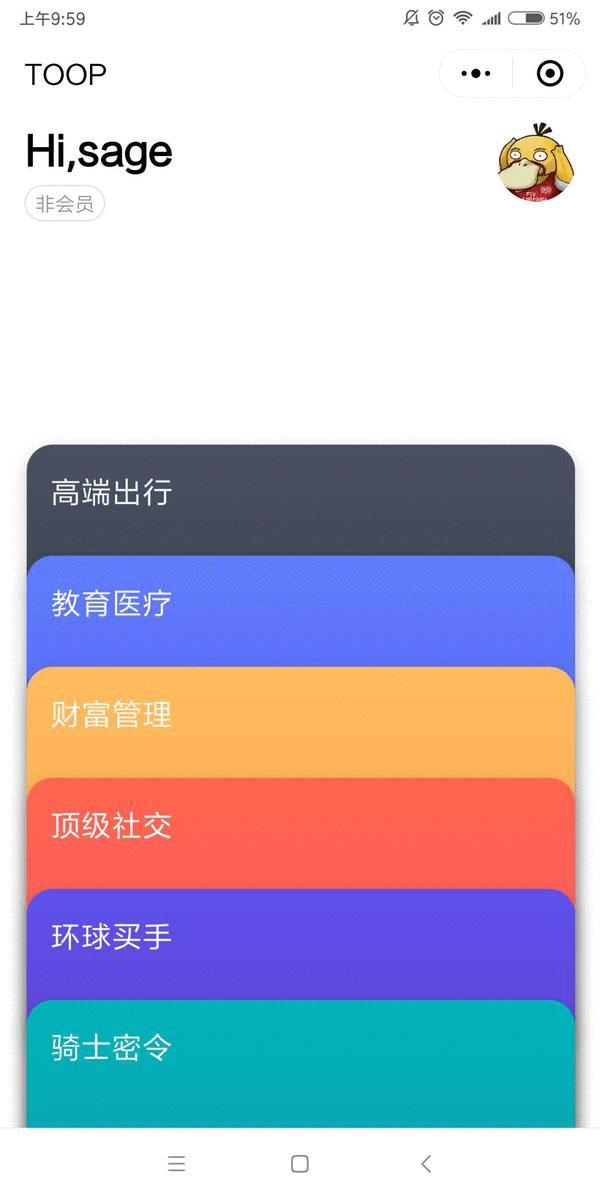The height and width of the screenshot is (1200, 600).
Task: Open the 顶级社交 card
Action: (301, 833)
